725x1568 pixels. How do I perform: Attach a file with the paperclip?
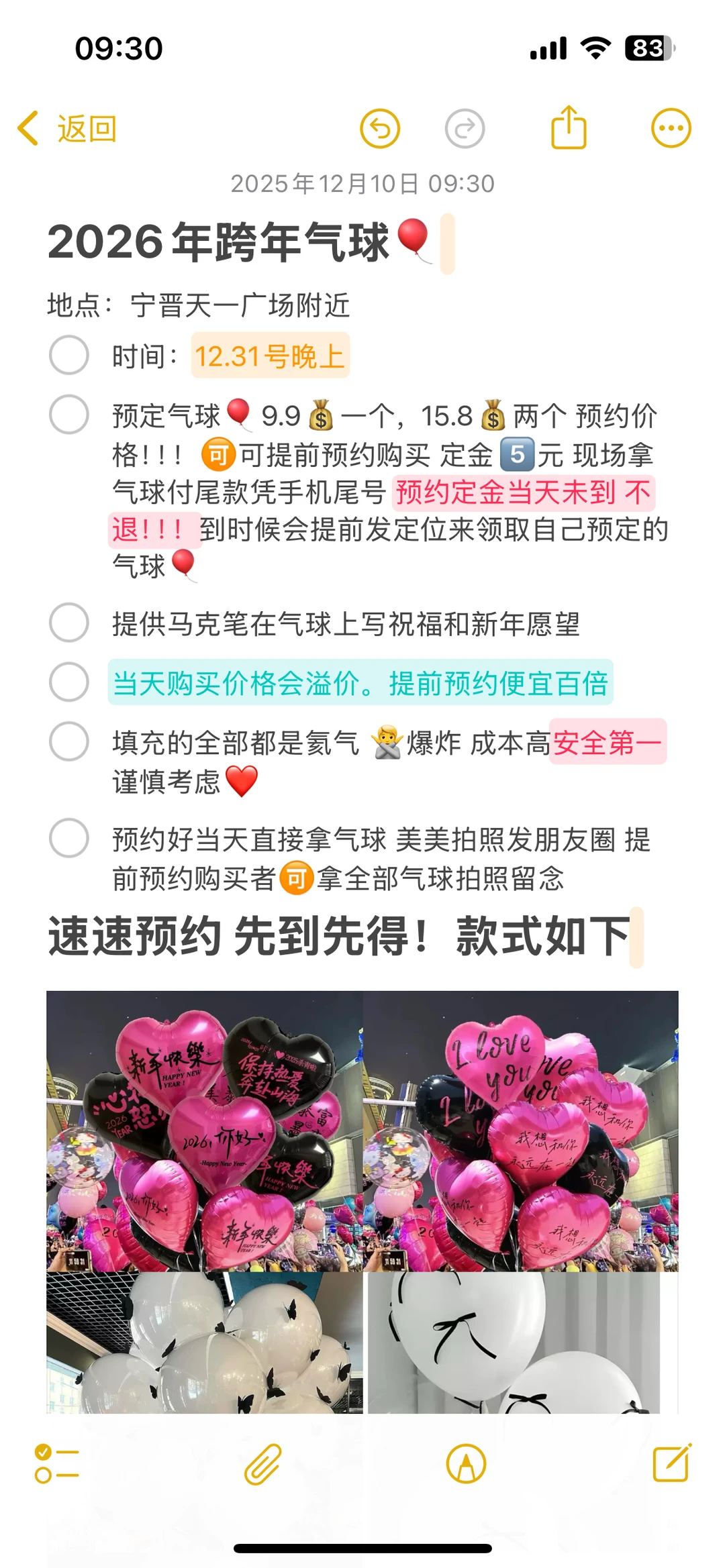(262, 1463)
